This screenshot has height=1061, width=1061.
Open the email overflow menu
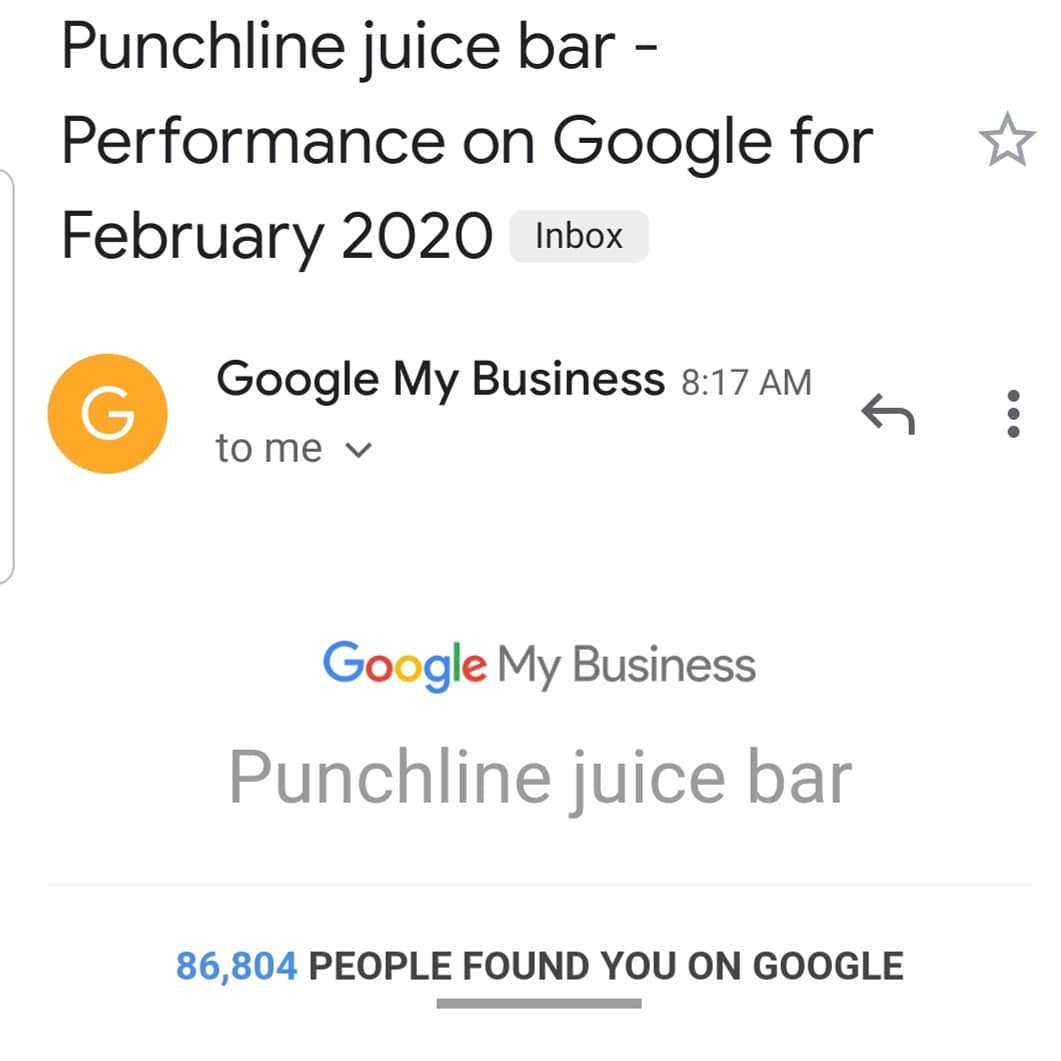pyautogui.click(x=1012, y=412)
